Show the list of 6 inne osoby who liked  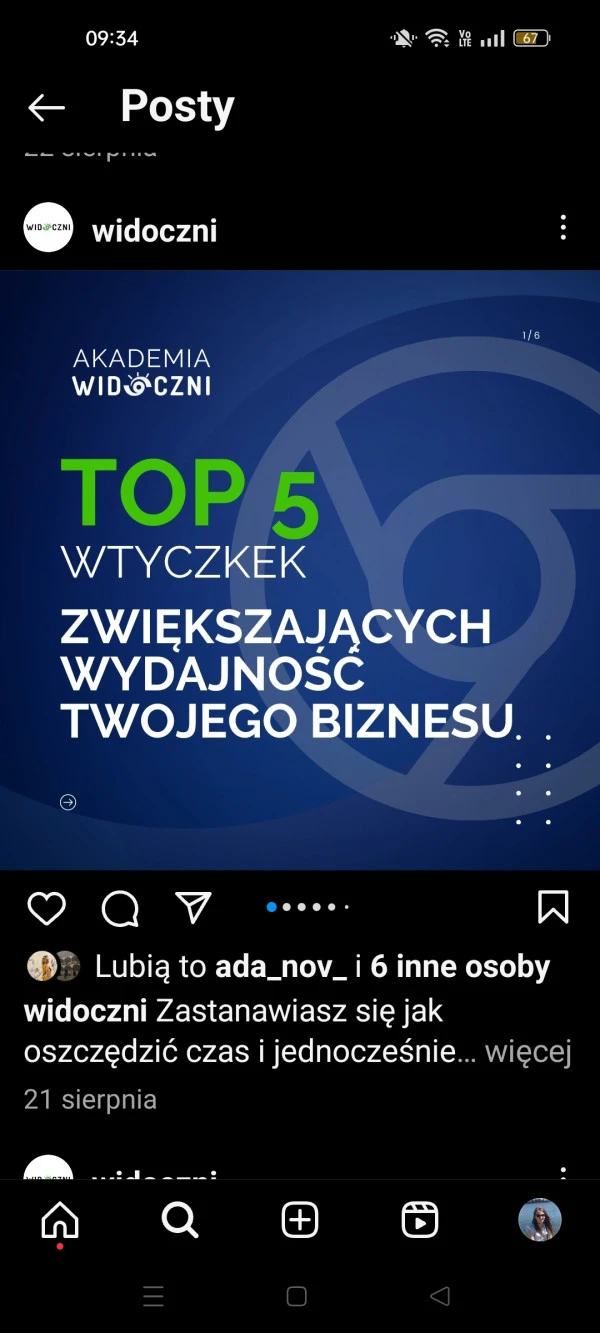(x=460, y=967)
